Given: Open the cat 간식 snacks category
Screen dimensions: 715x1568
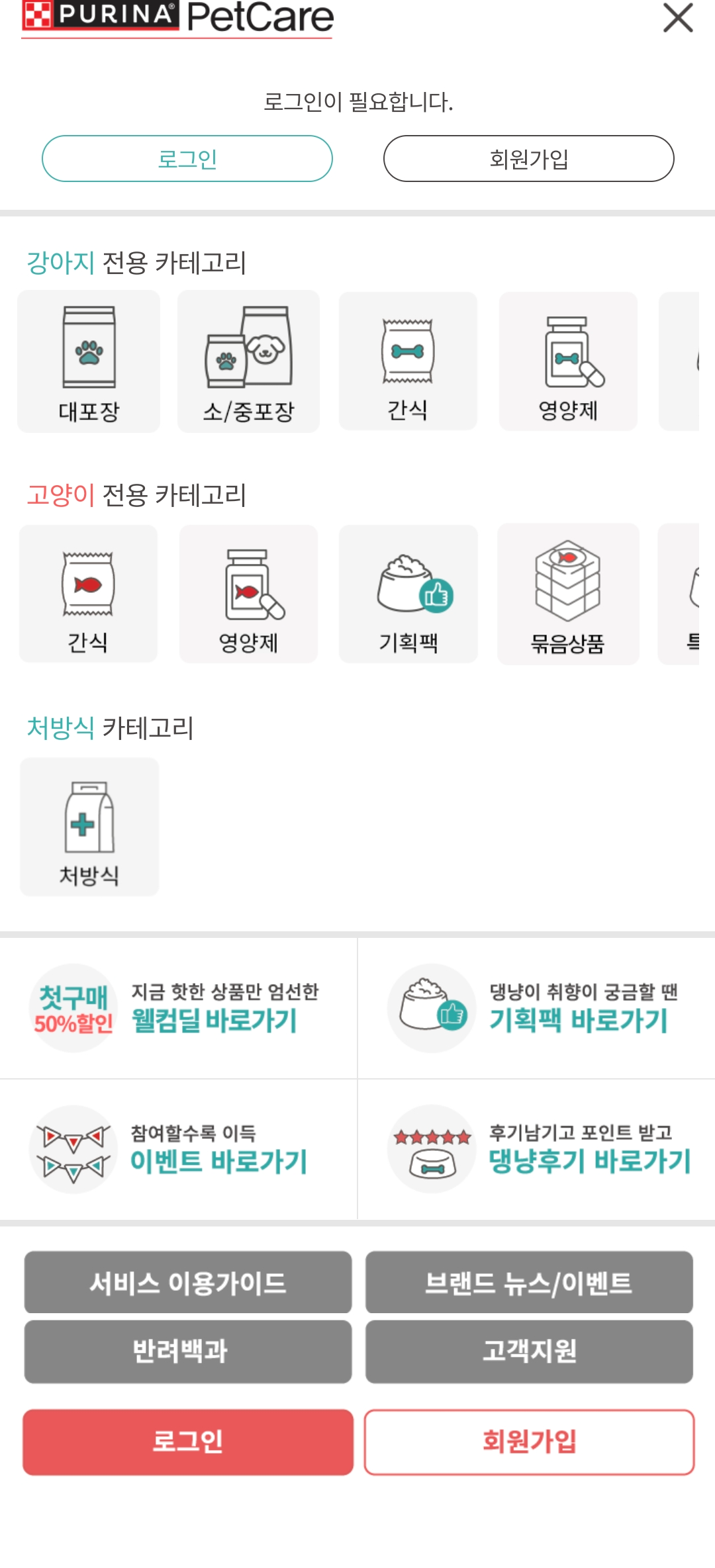Looking at the screenshot, I should pyautogui.click(x=89, y=594).
